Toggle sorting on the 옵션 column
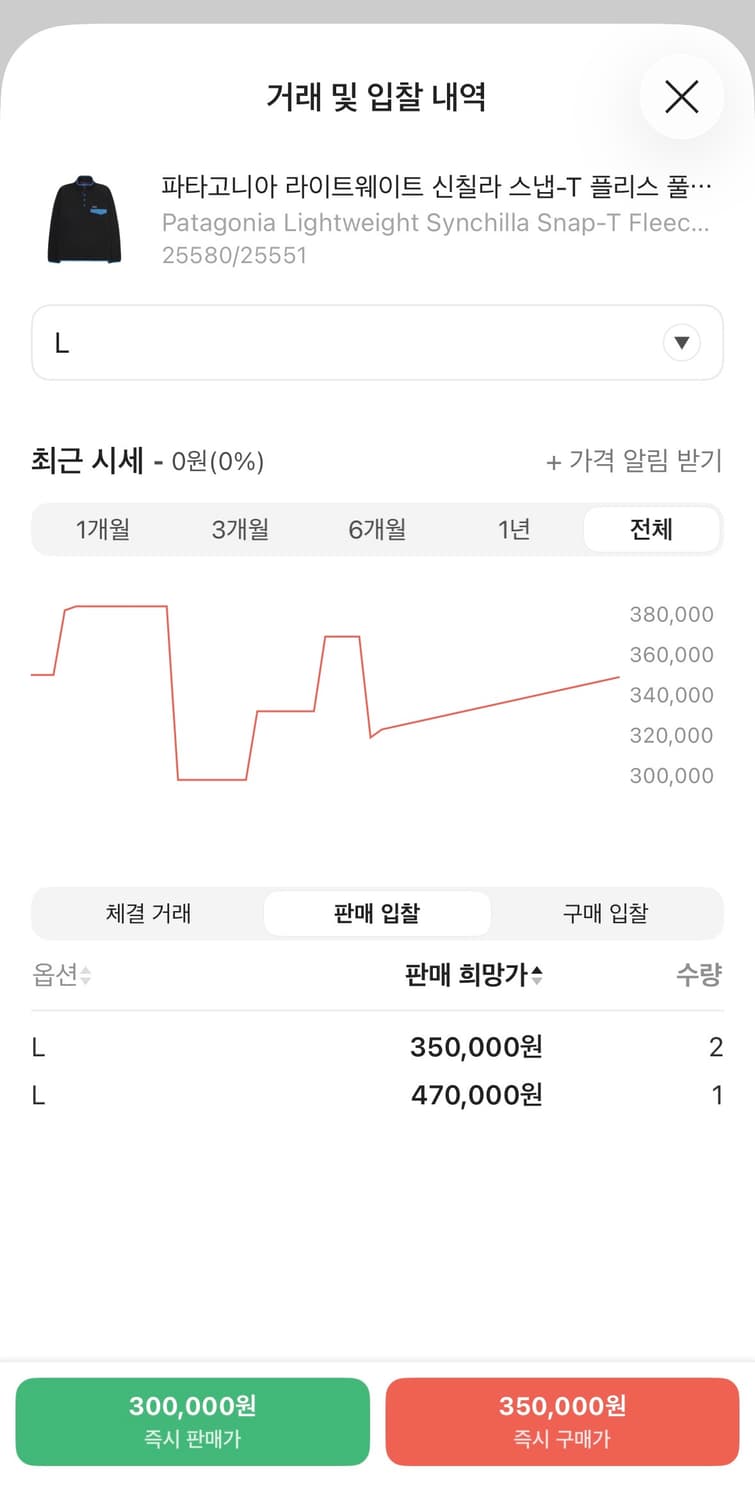 click(x=55, y=975)
